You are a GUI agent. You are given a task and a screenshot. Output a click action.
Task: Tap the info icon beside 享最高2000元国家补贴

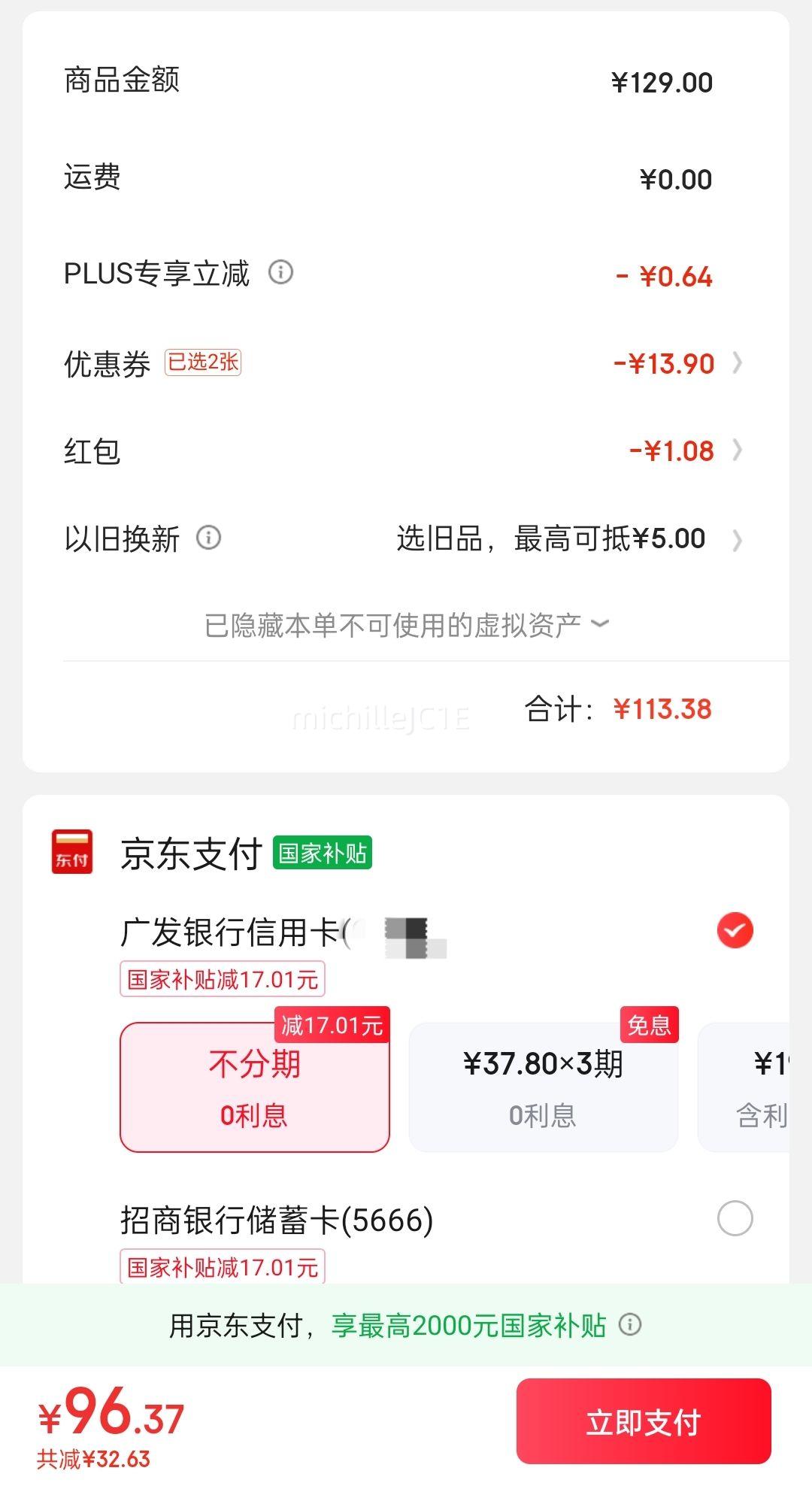click(630, 1324)
